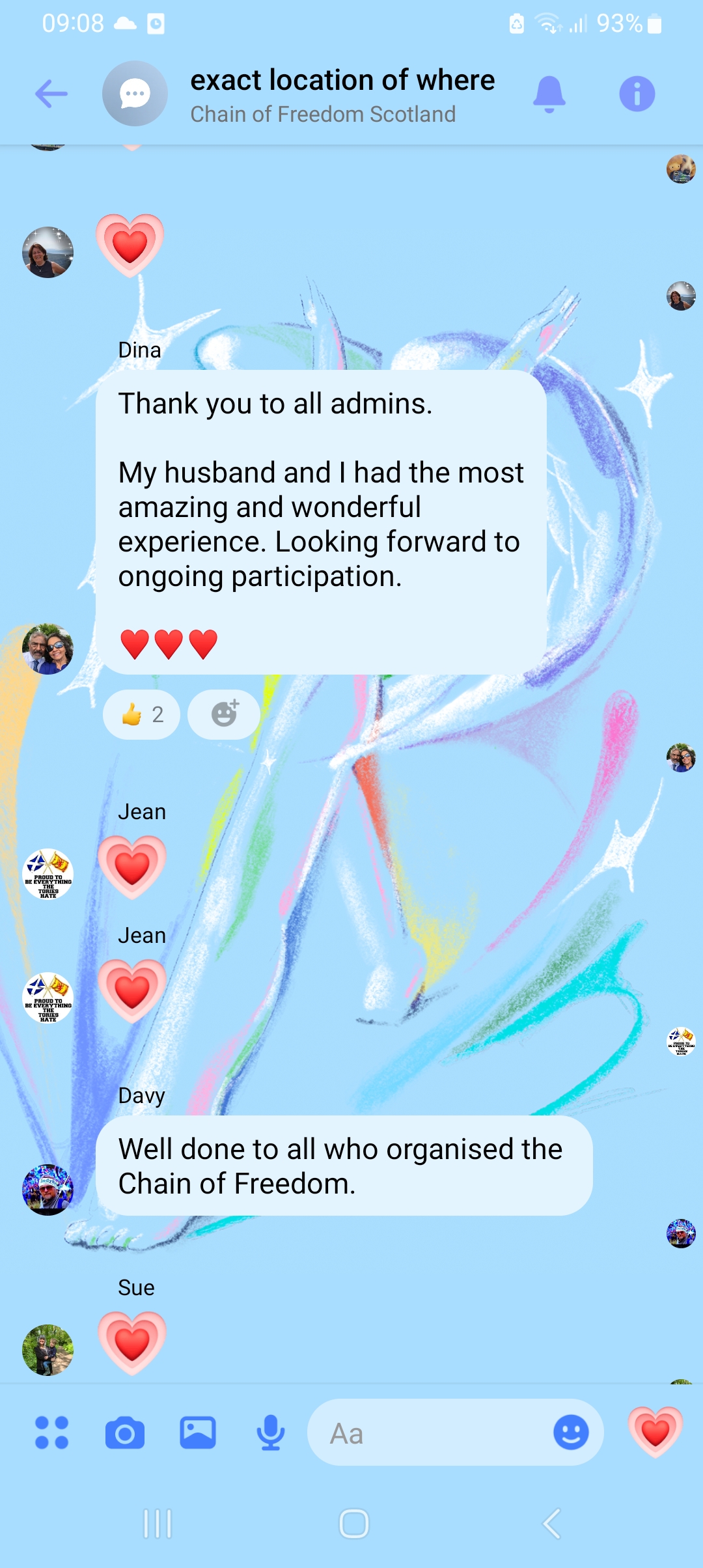View Davy's profile picture
The height and width of the screenshot is (1568, 703).
[48, 1190]
